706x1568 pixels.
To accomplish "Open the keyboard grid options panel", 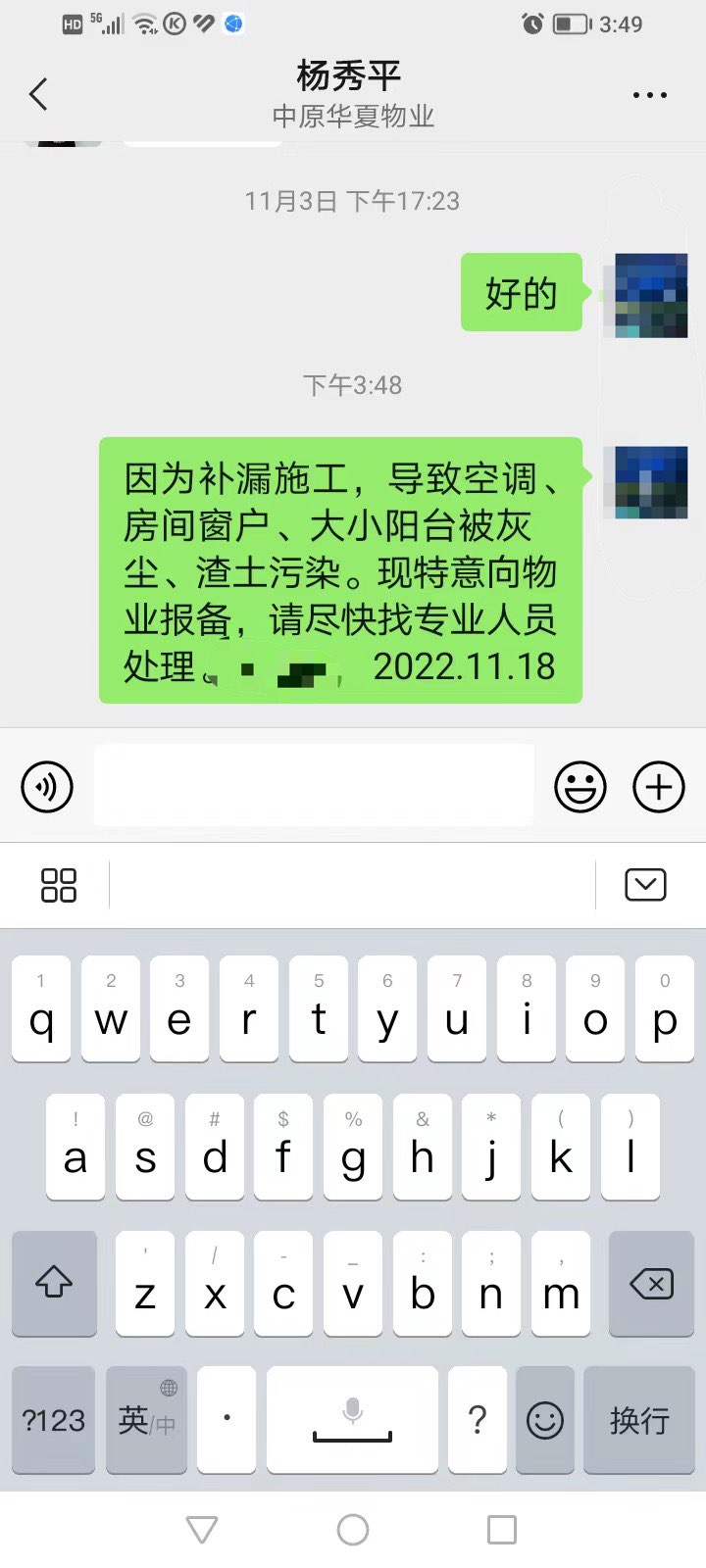I will 59,884.
